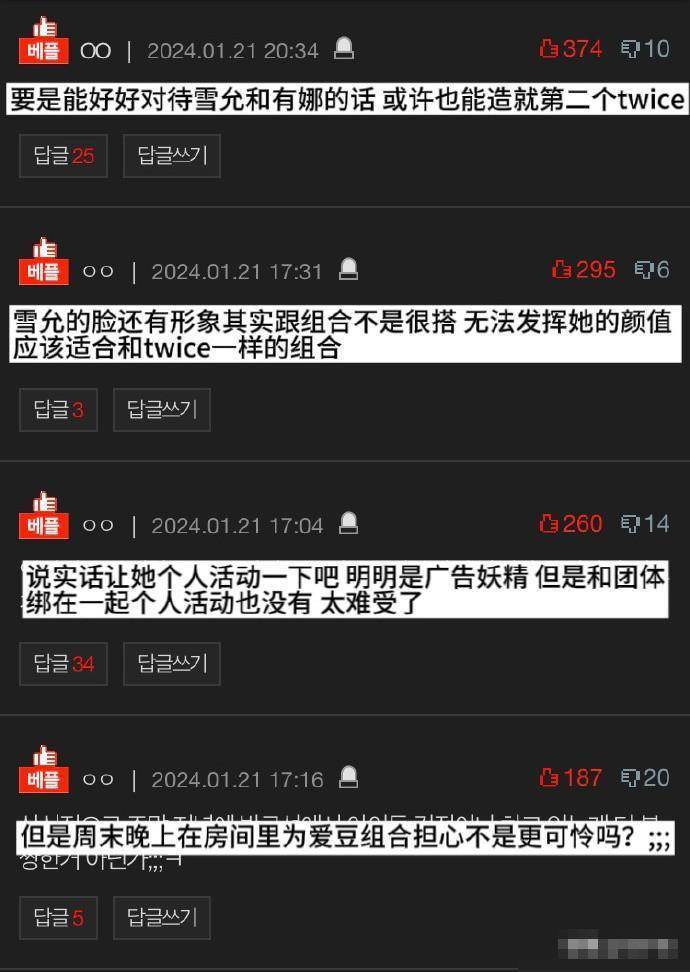Open the 3 replies under the 17:31 comment
The width and height of the screenshot is (690, 972).
coord(58,410)
